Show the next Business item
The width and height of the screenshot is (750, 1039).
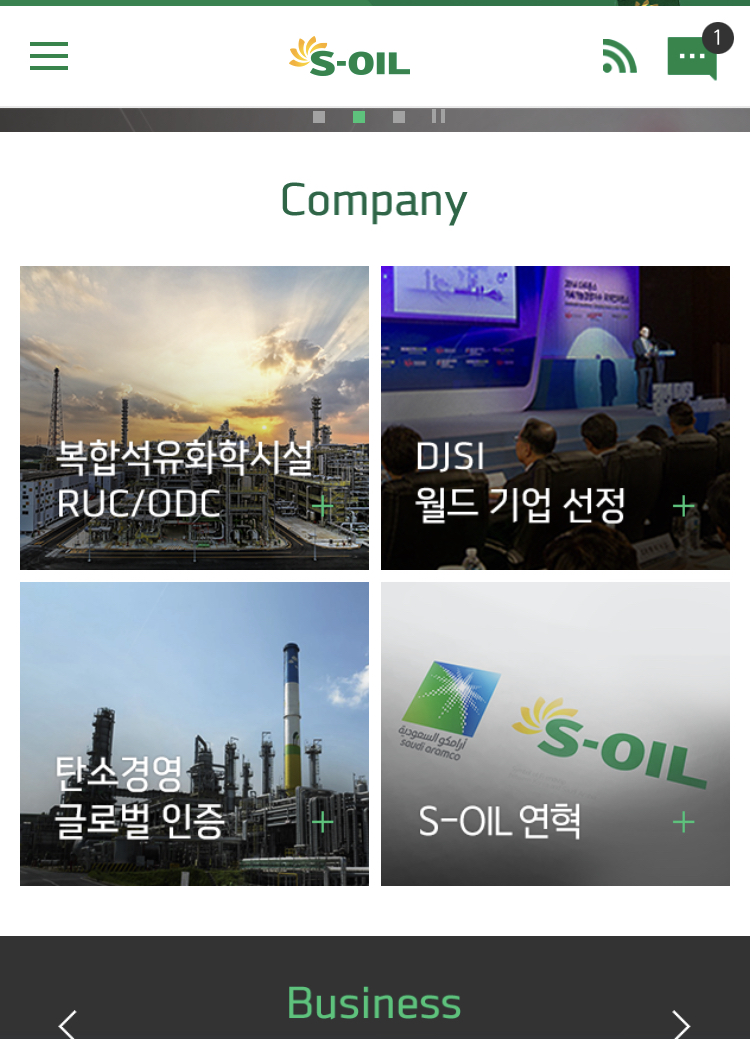681,1024
